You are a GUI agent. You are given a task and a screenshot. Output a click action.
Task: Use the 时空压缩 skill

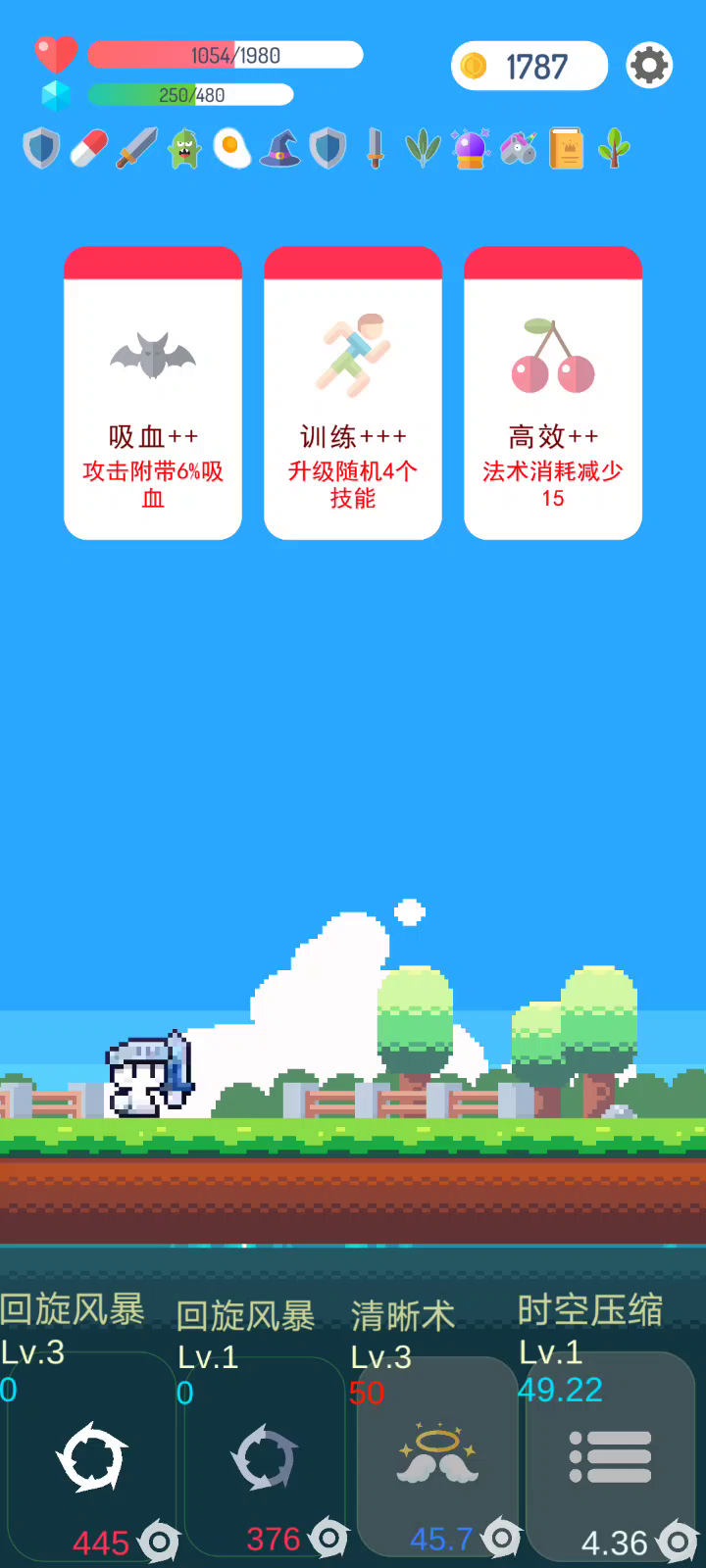click(610, 1456)
